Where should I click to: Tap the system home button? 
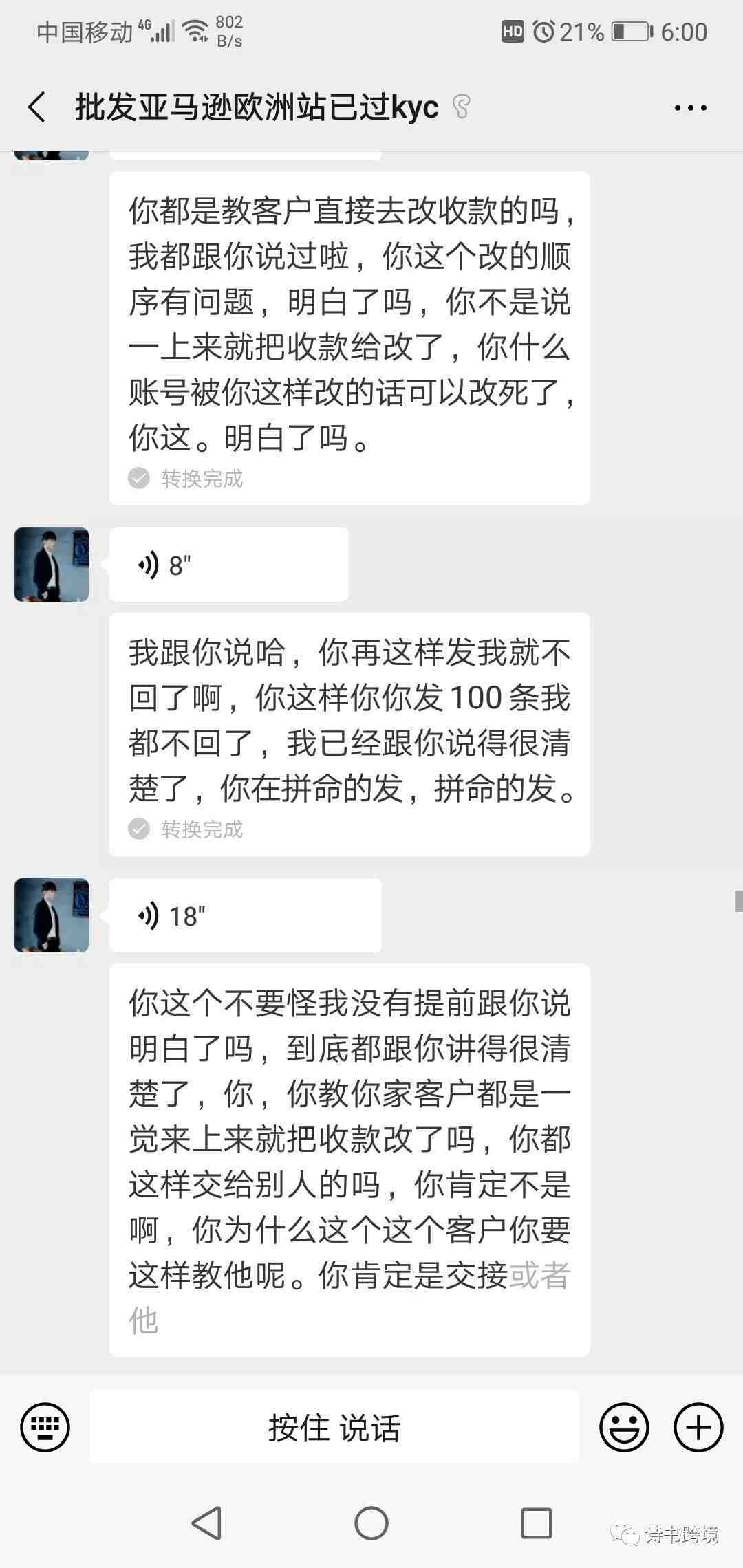click(371, 1523)
